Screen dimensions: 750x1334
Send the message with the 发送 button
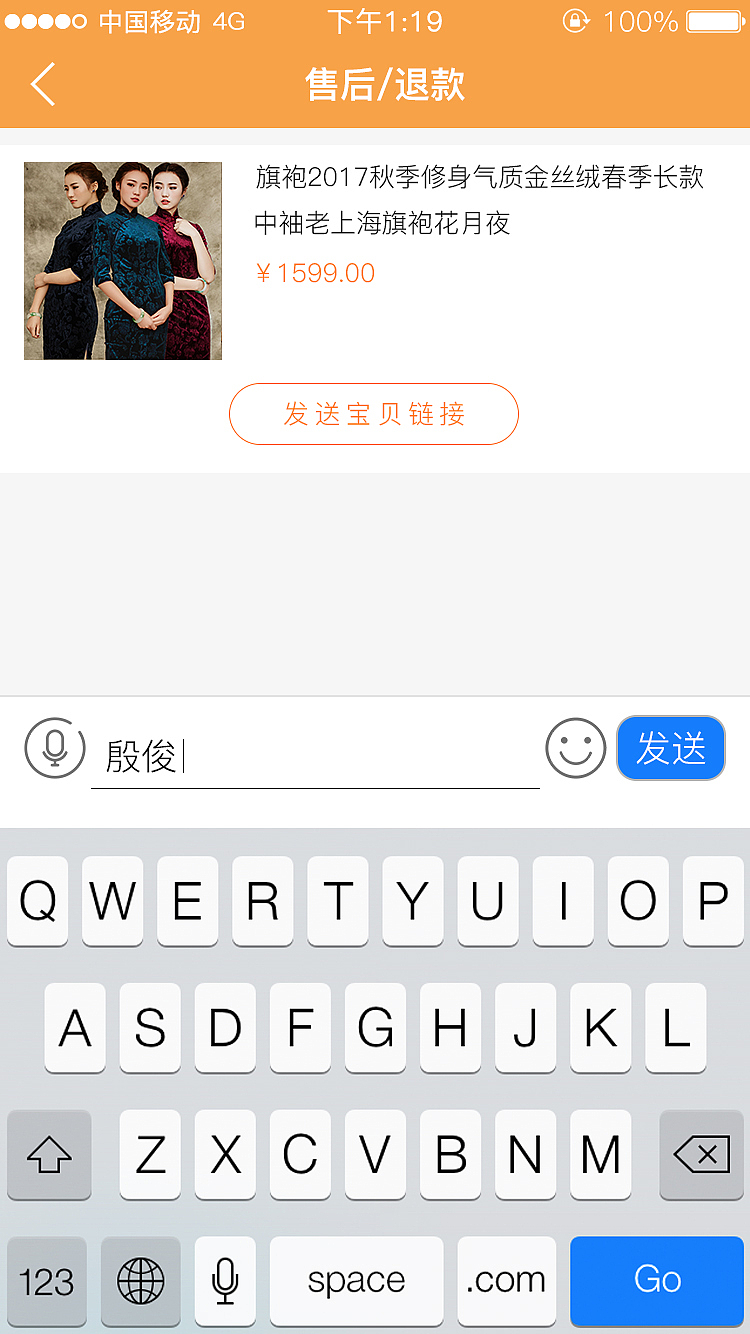coord(671,748)
